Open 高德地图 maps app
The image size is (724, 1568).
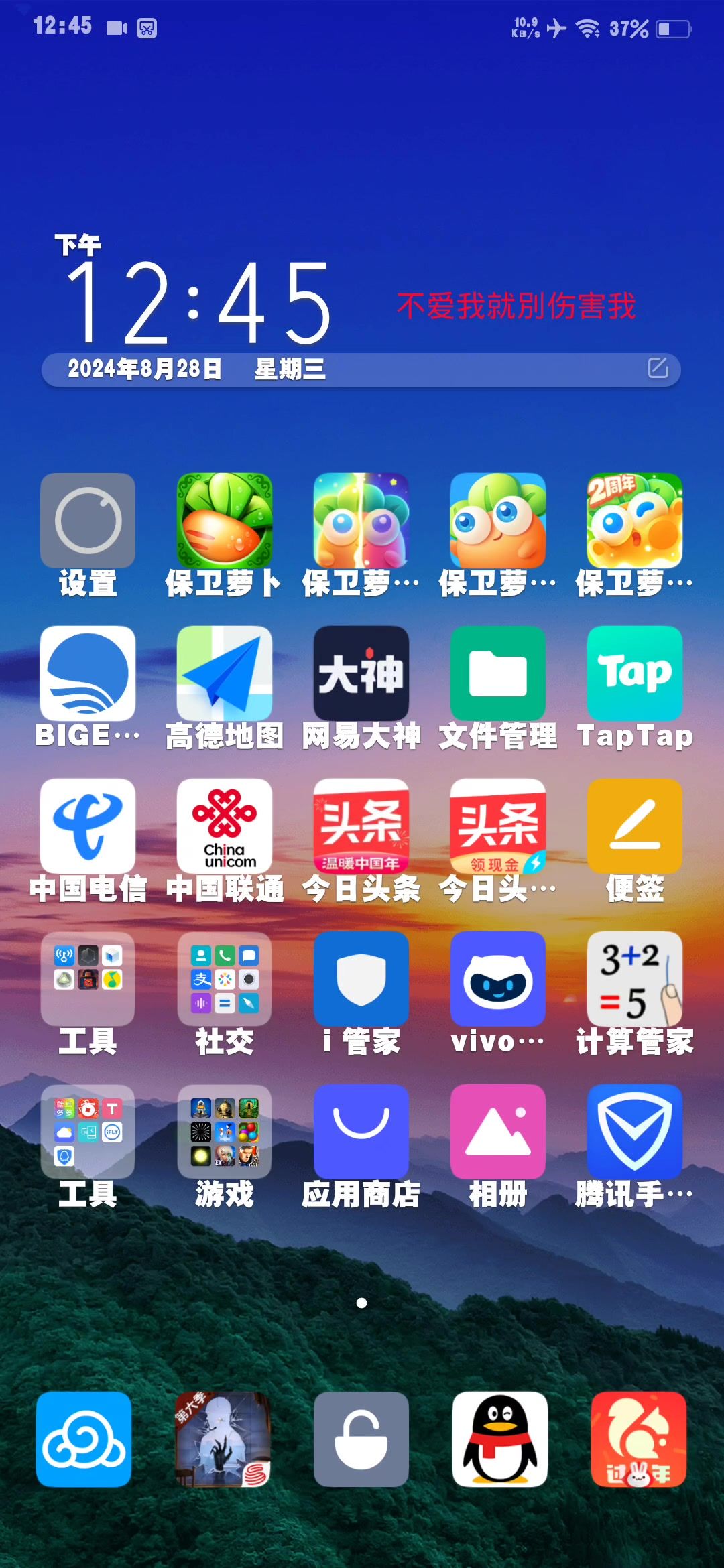[225, 673]
